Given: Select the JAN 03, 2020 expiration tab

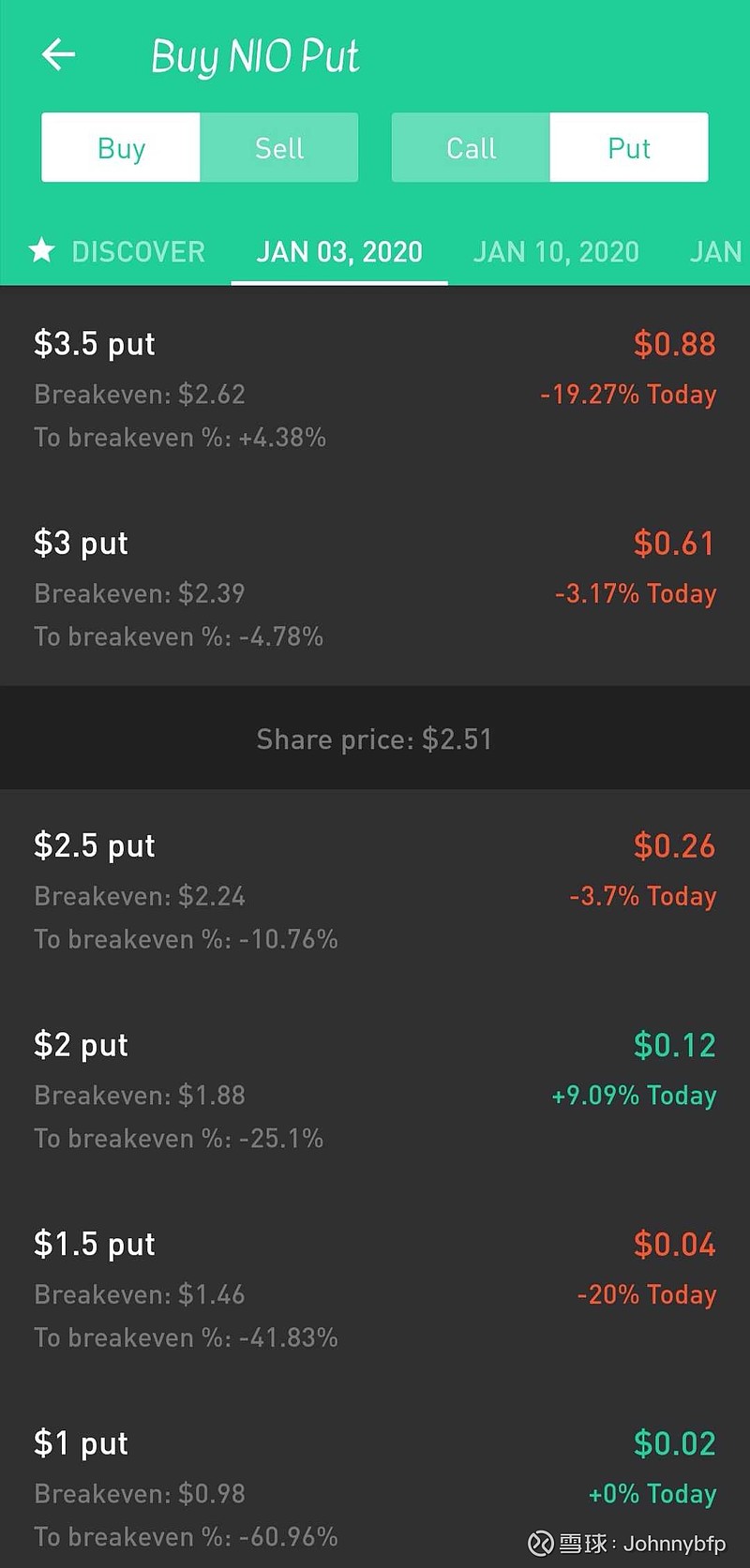Looking at the screenshot, I should point(339,251).
